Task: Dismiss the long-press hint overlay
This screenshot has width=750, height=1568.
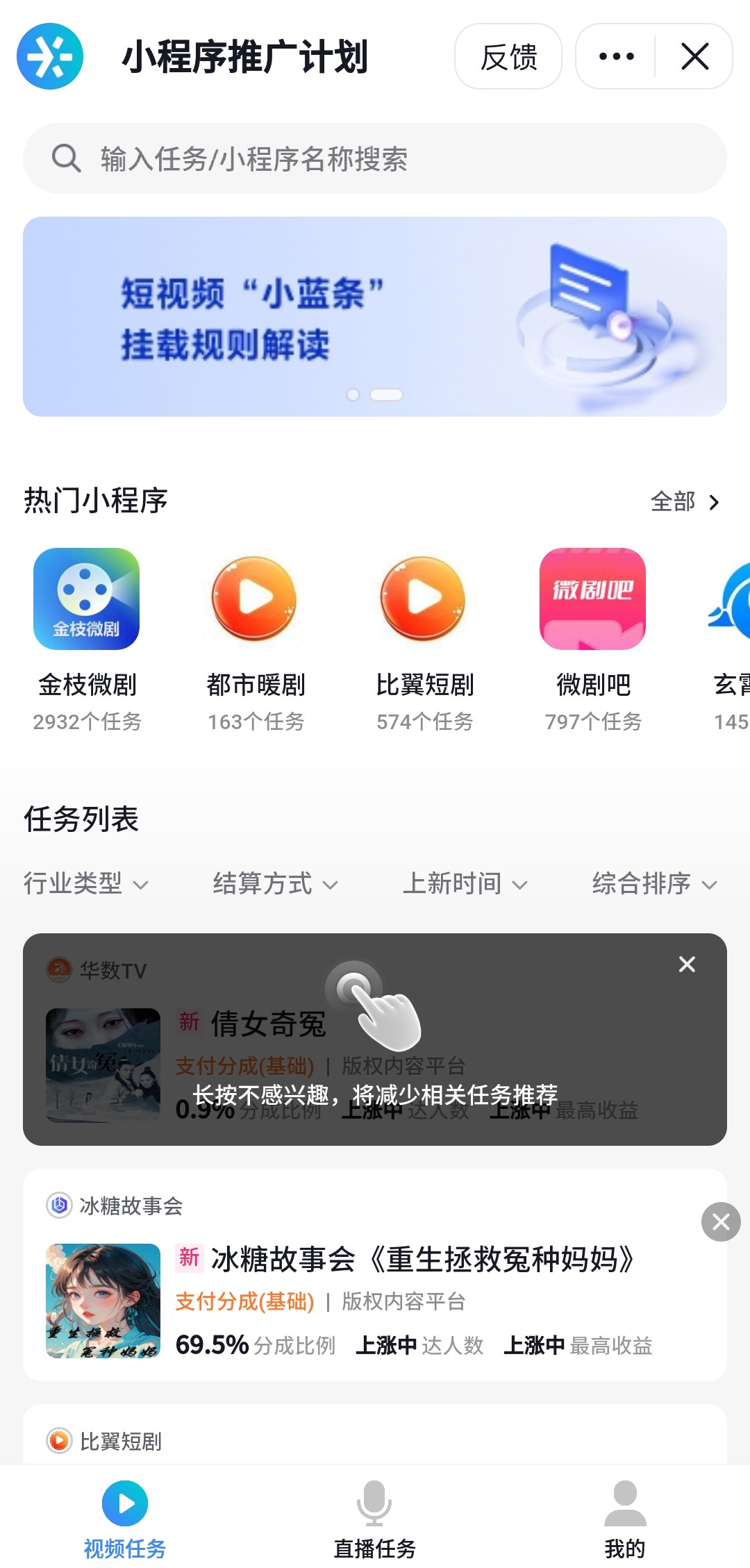Action: tap(687, 964)
